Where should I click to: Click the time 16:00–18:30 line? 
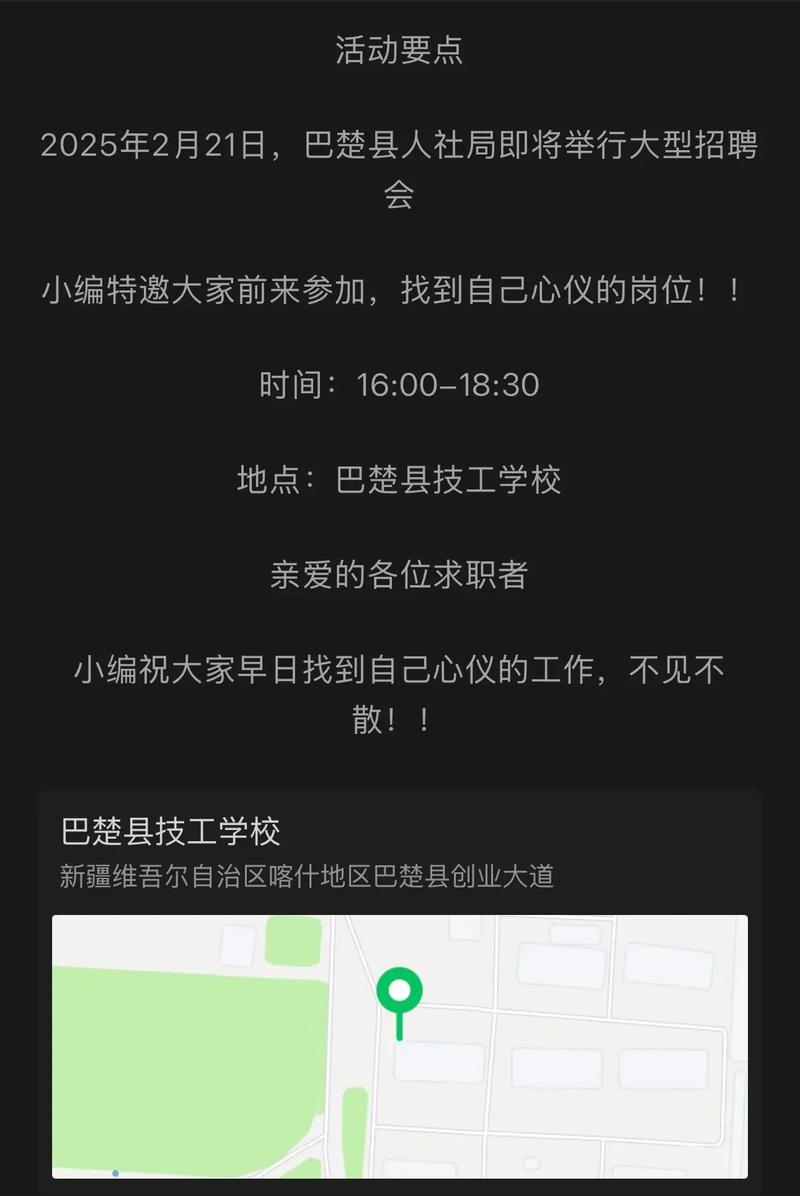tap(400, 383)
